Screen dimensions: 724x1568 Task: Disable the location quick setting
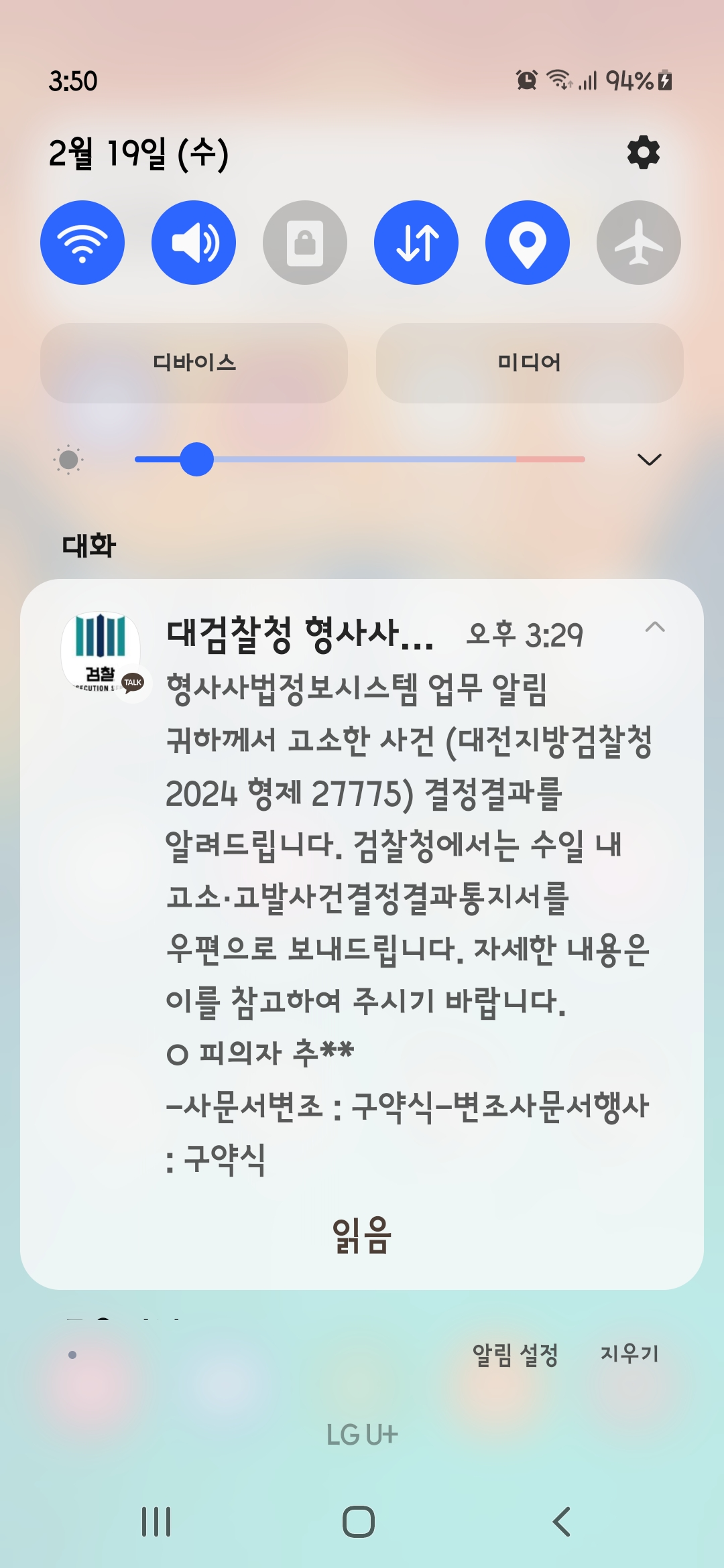(x=528, y=243)
